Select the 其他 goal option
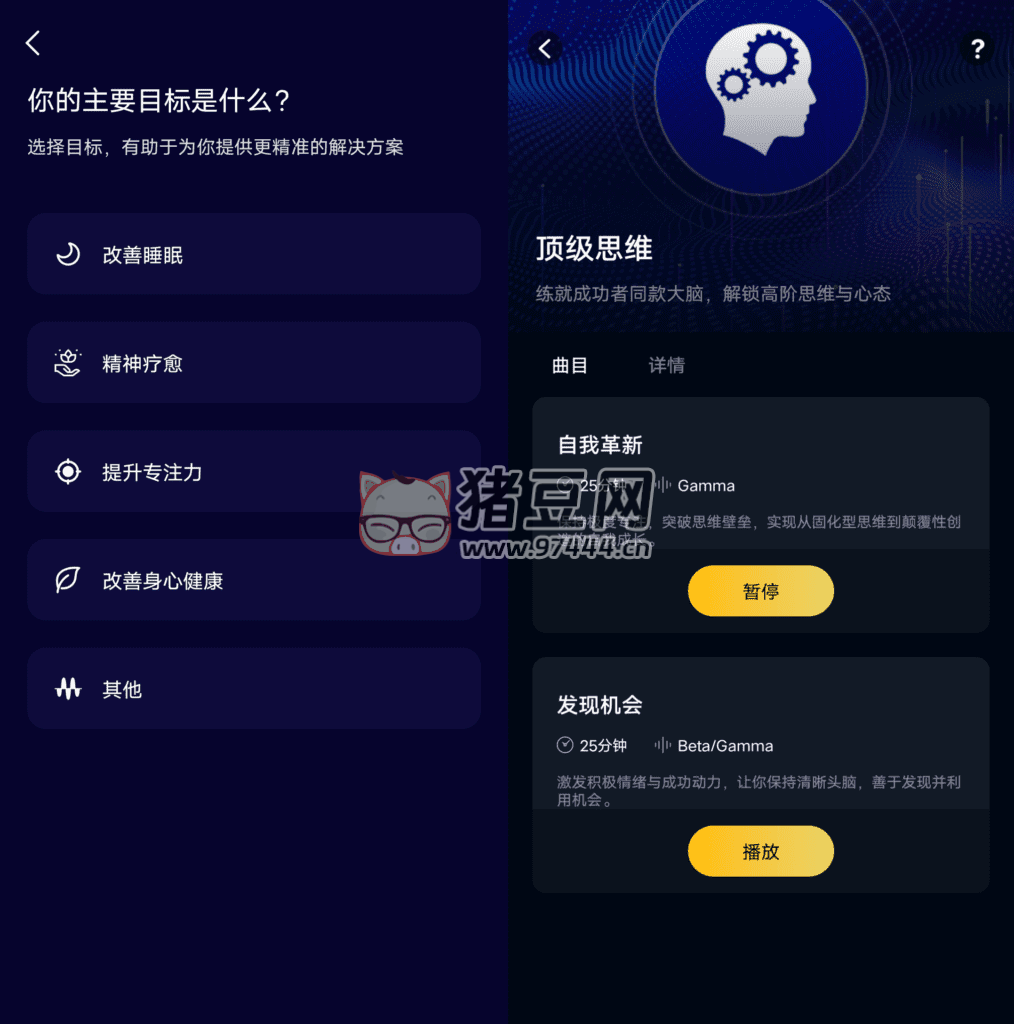This screenshot has width=1014, height=1024. 253,688
